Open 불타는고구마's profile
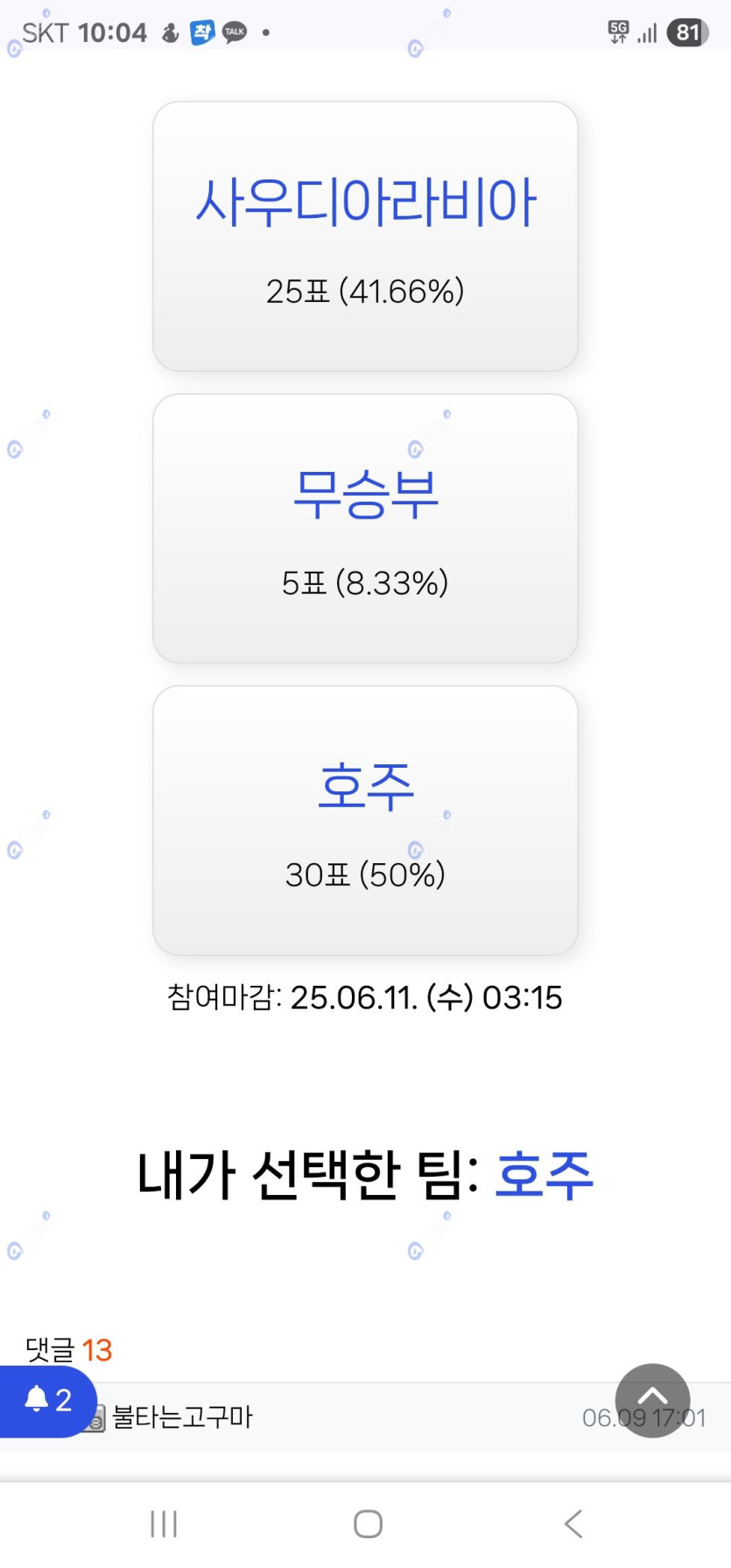The width and height of the screenshot is (731, 1568). click(x=182, y=1417)
